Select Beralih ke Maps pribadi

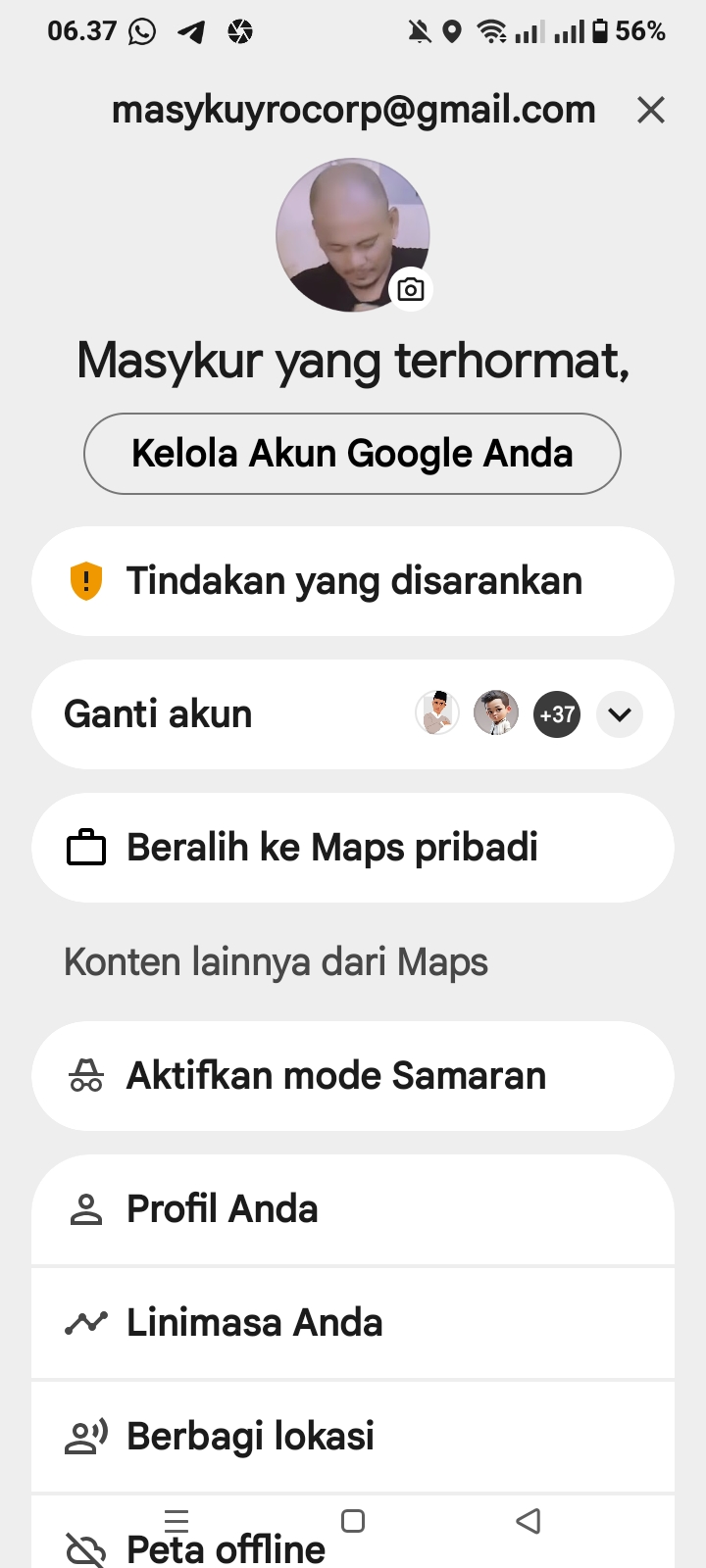coord(352,848)
